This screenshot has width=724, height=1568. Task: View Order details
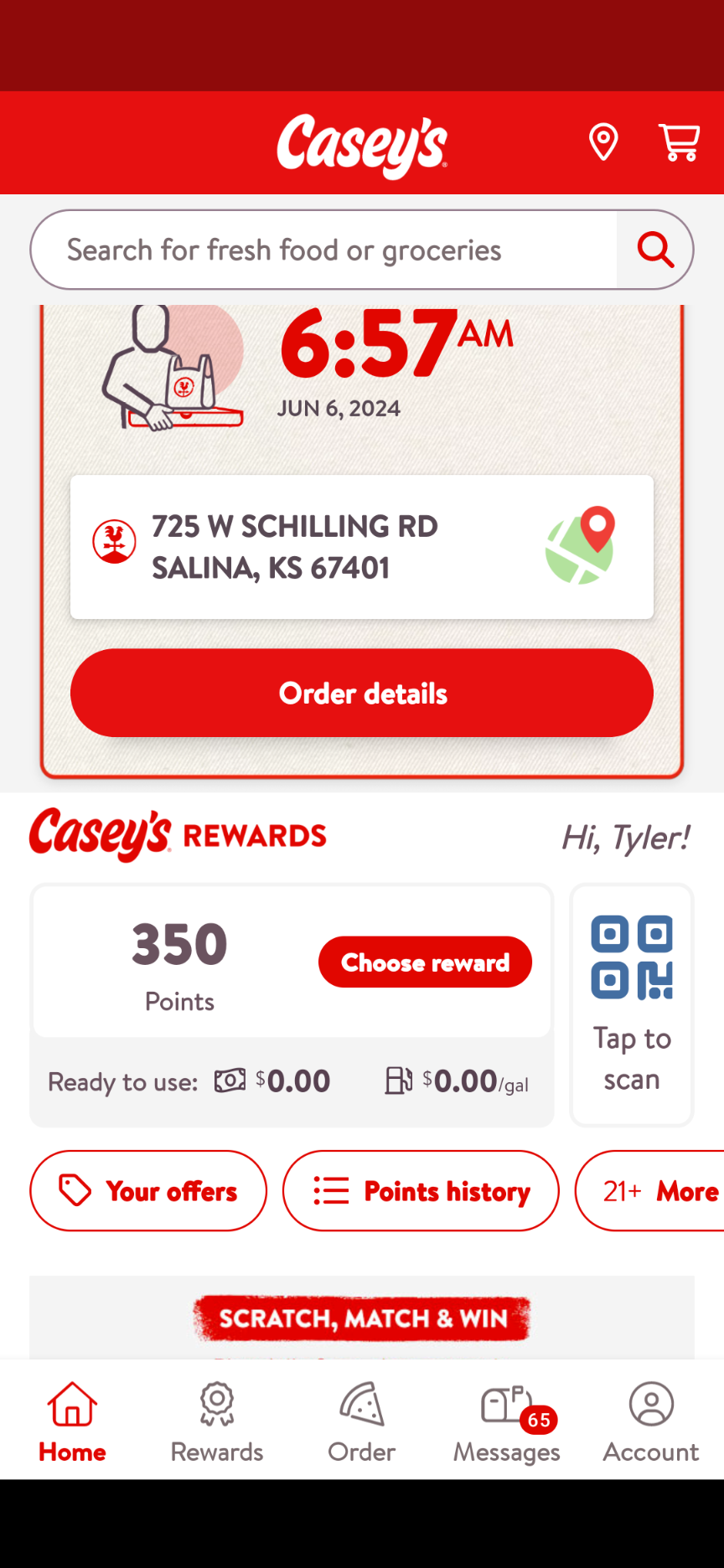coord(362,693)
